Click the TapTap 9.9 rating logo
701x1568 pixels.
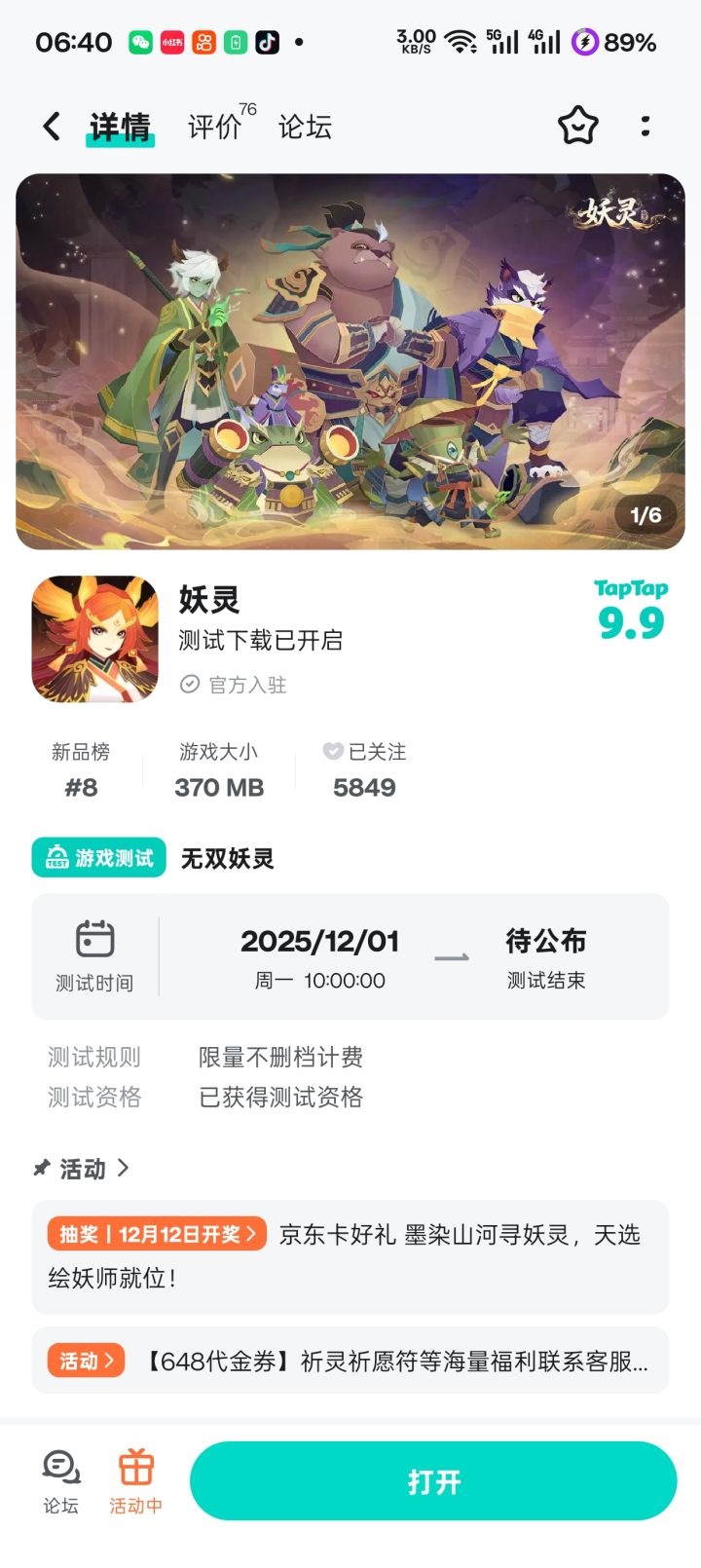[x=629, y=606]
